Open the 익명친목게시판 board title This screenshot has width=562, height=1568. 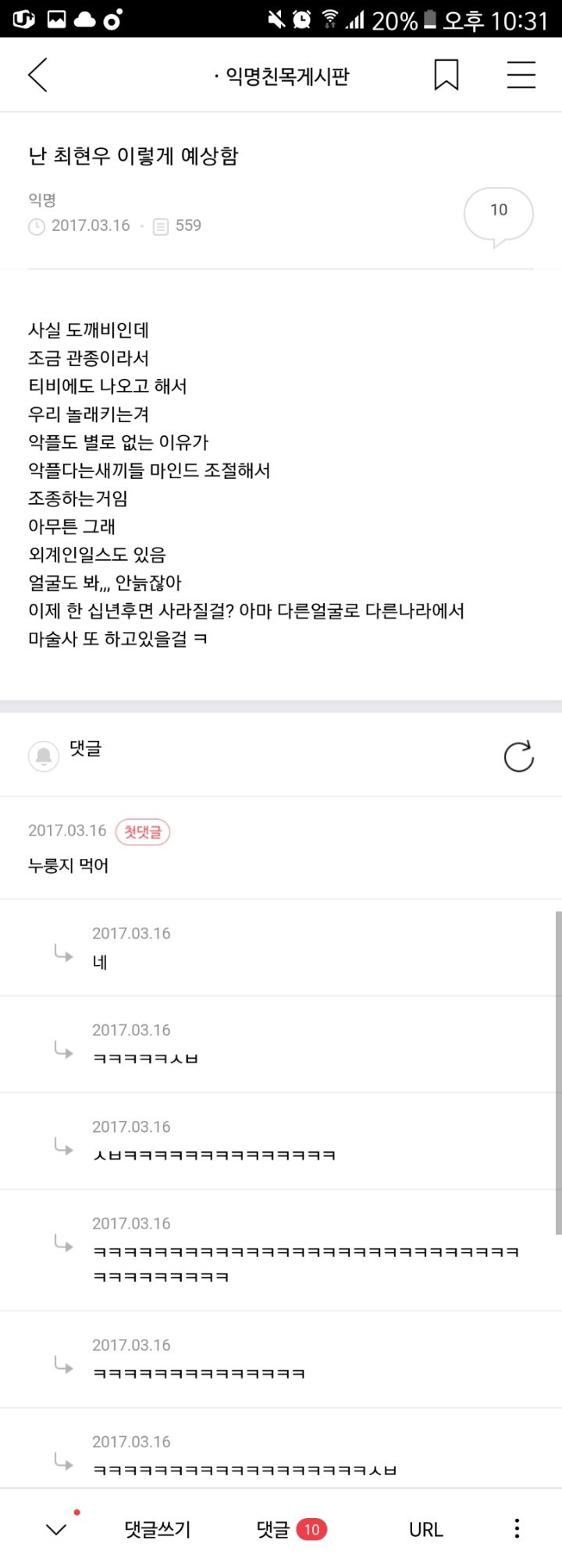282,76
